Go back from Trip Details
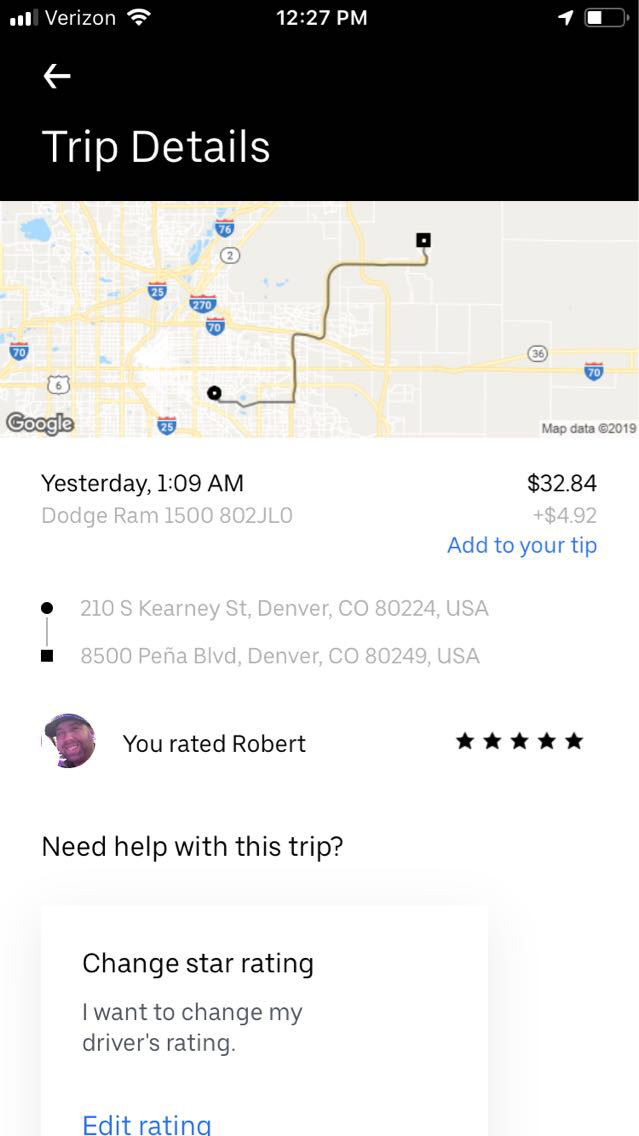The height and width of the screenshot is (1136, 639). click(57, 76)
